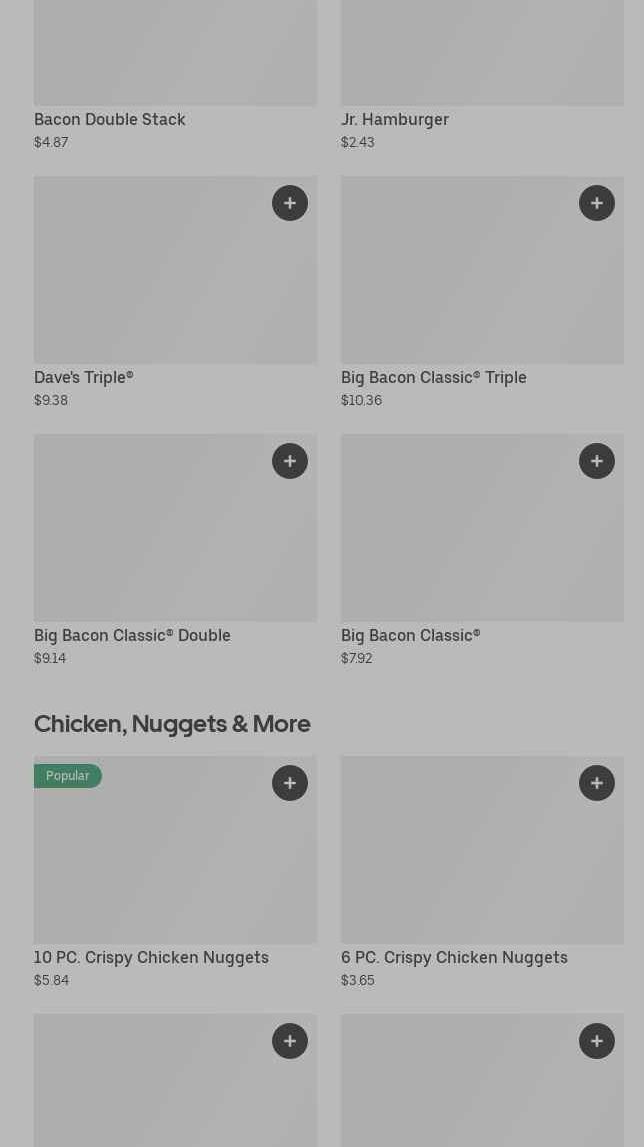Tap plus on the $7.92 Big Bacon Classic
Screen dimensions: 644x1147
[597, 461]
